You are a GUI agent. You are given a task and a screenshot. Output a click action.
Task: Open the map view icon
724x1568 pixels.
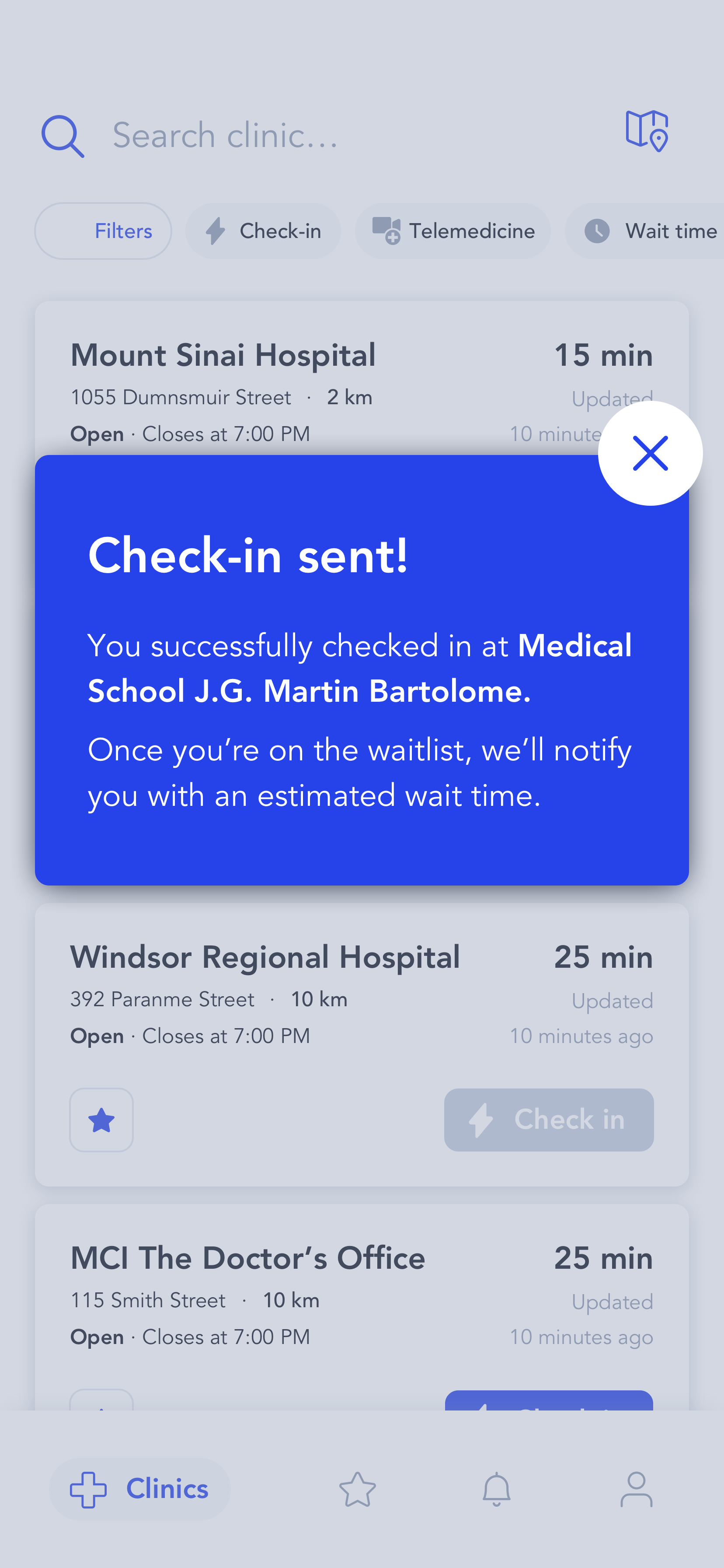(647, 131)
